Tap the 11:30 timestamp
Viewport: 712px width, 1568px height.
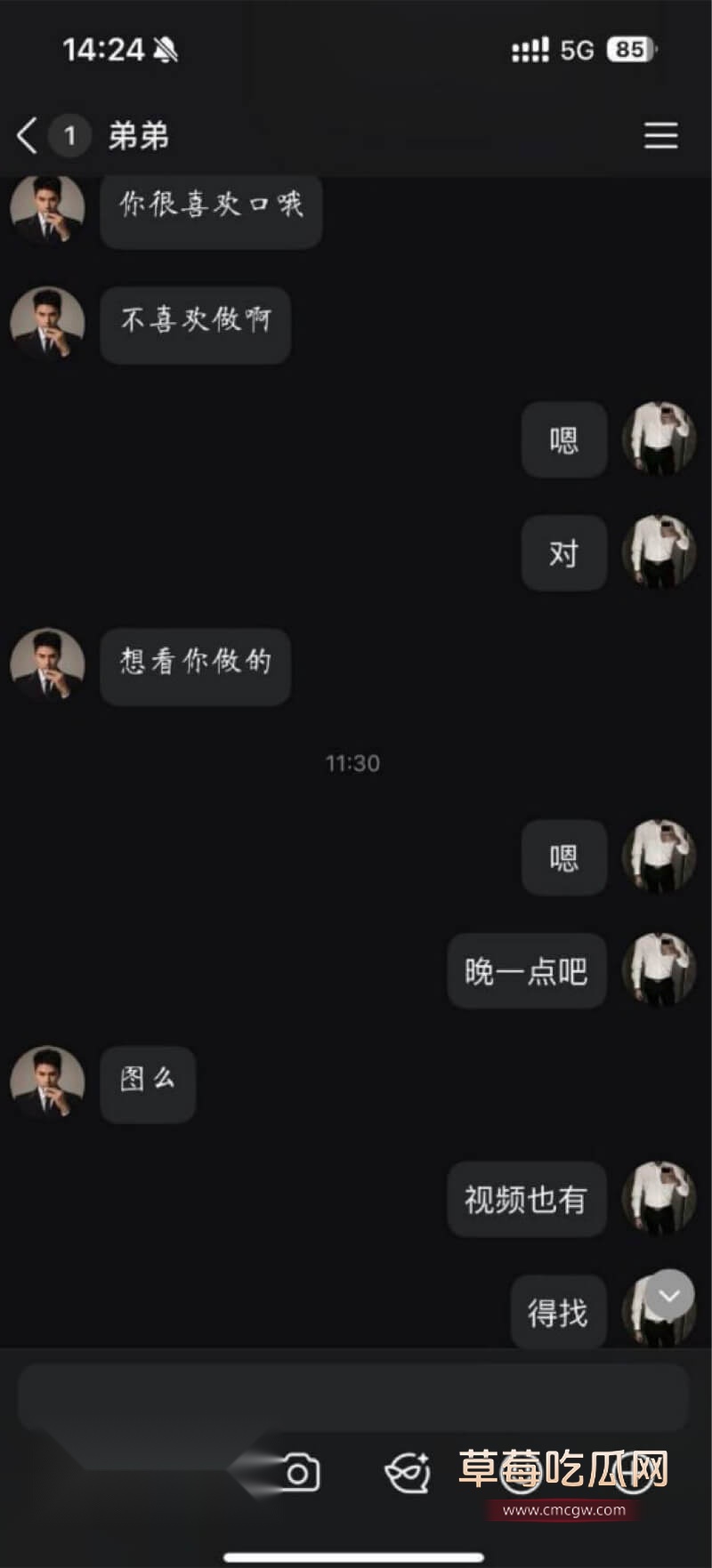pyautogui.click(x=353, y=762)
